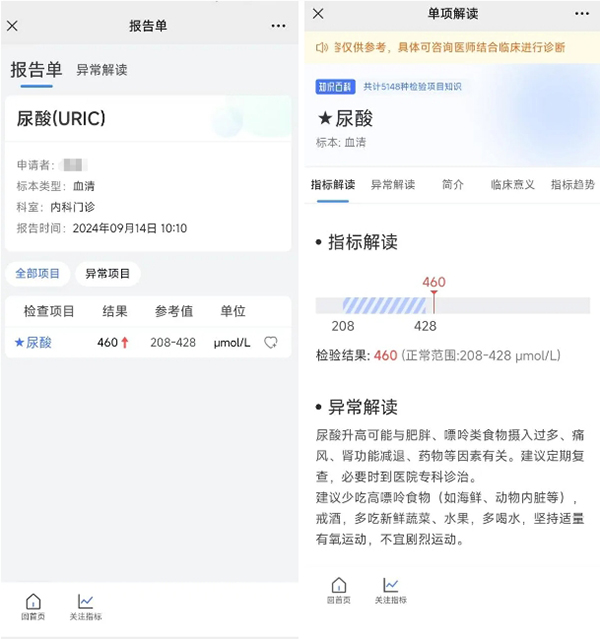Viewport: 600px width, 639px height.
Task: Open the ★尿酸 result row
Action: [x=33, y=342]
